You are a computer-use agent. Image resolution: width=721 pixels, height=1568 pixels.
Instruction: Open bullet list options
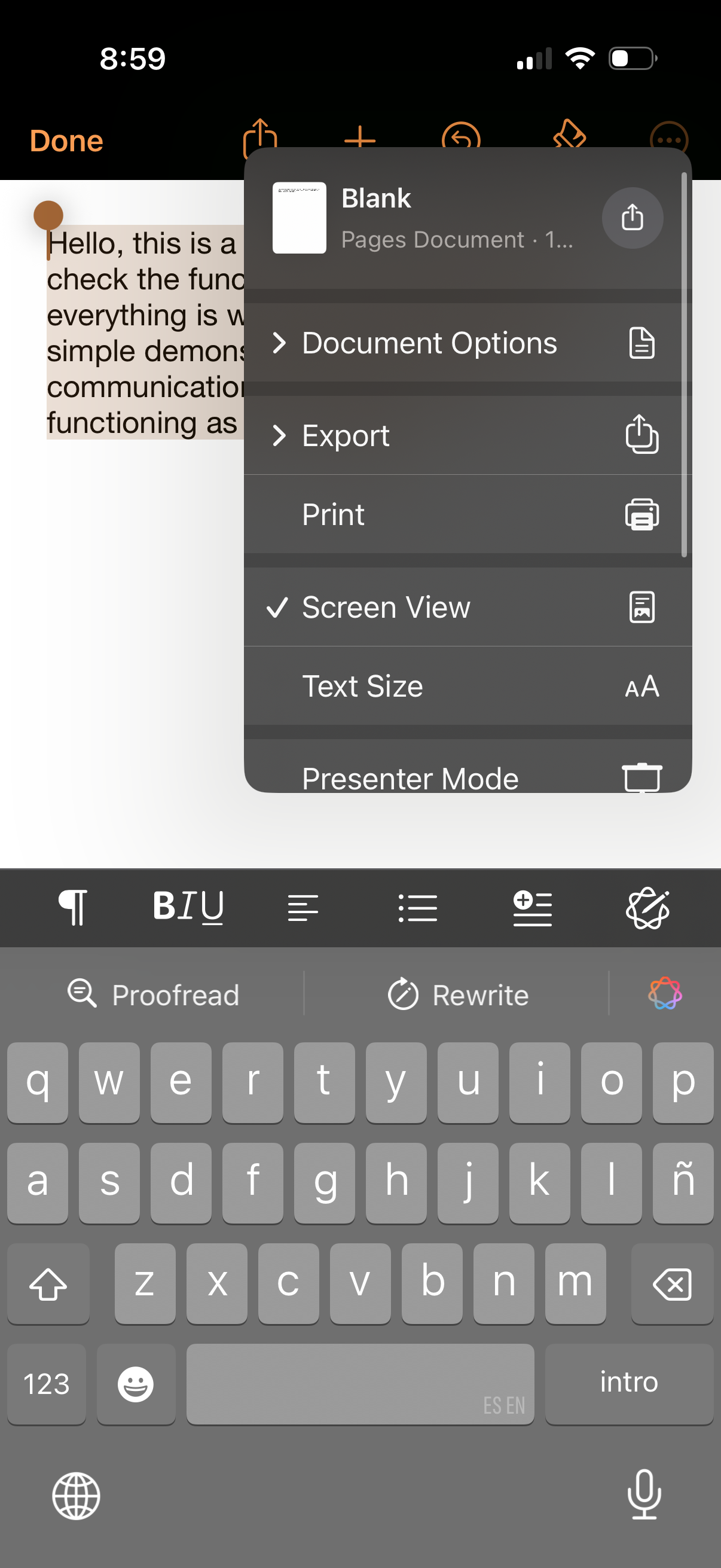pos(417,908)
